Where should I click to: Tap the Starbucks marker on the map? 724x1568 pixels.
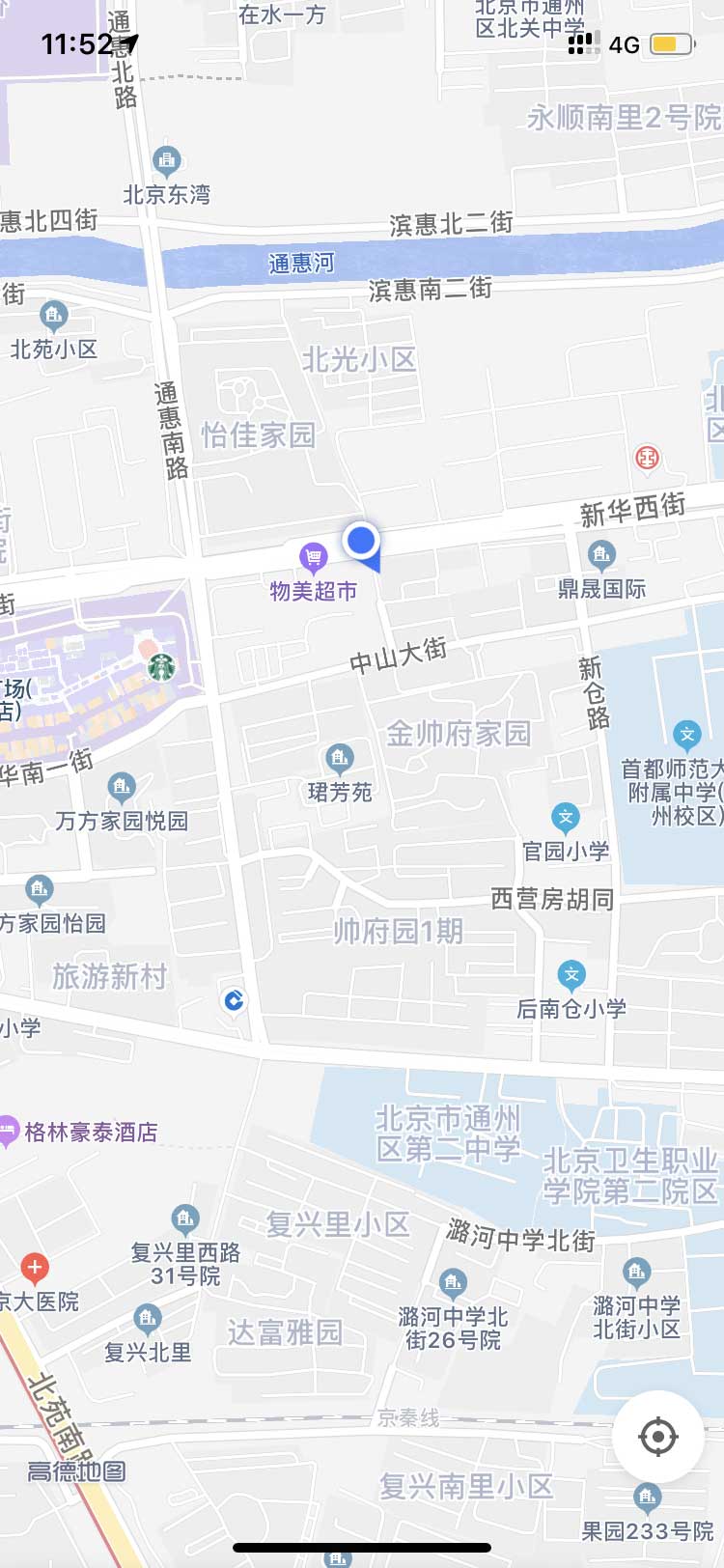pos(161,666)
